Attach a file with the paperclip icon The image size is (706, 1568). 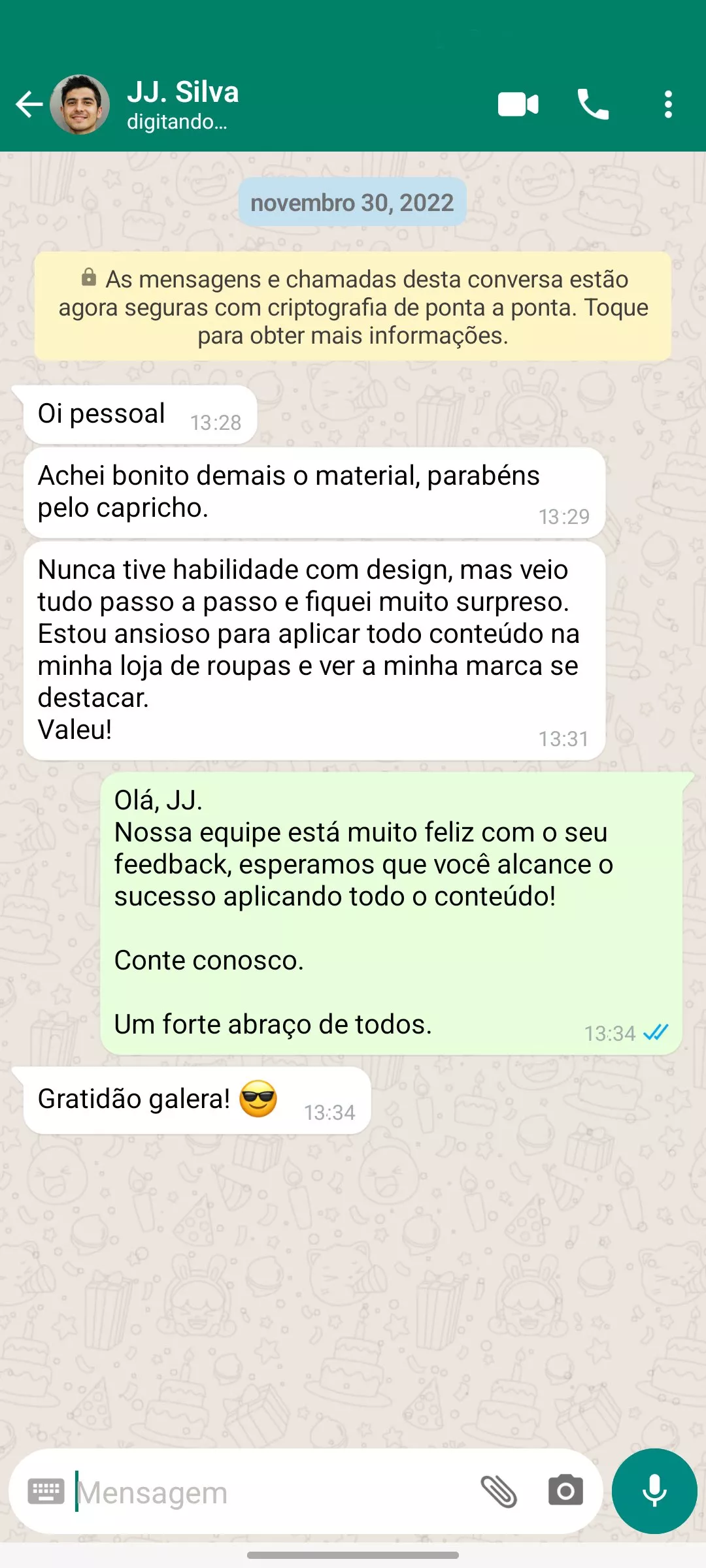pos(499,1492)
